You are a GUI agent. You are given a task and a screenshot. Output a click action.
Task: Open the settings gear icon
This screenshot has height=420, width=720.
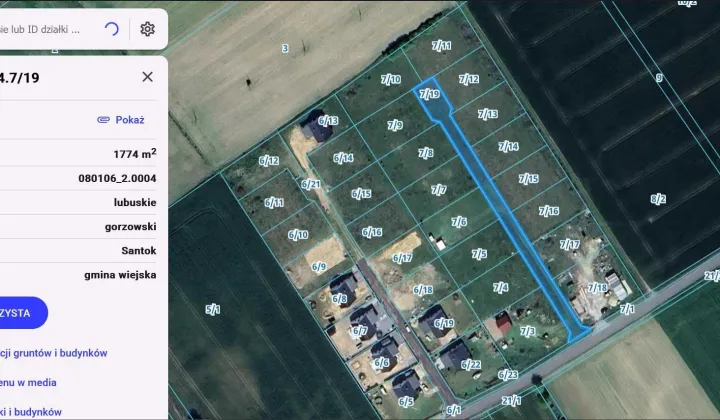pyautogui.click(x=147, y=29)
